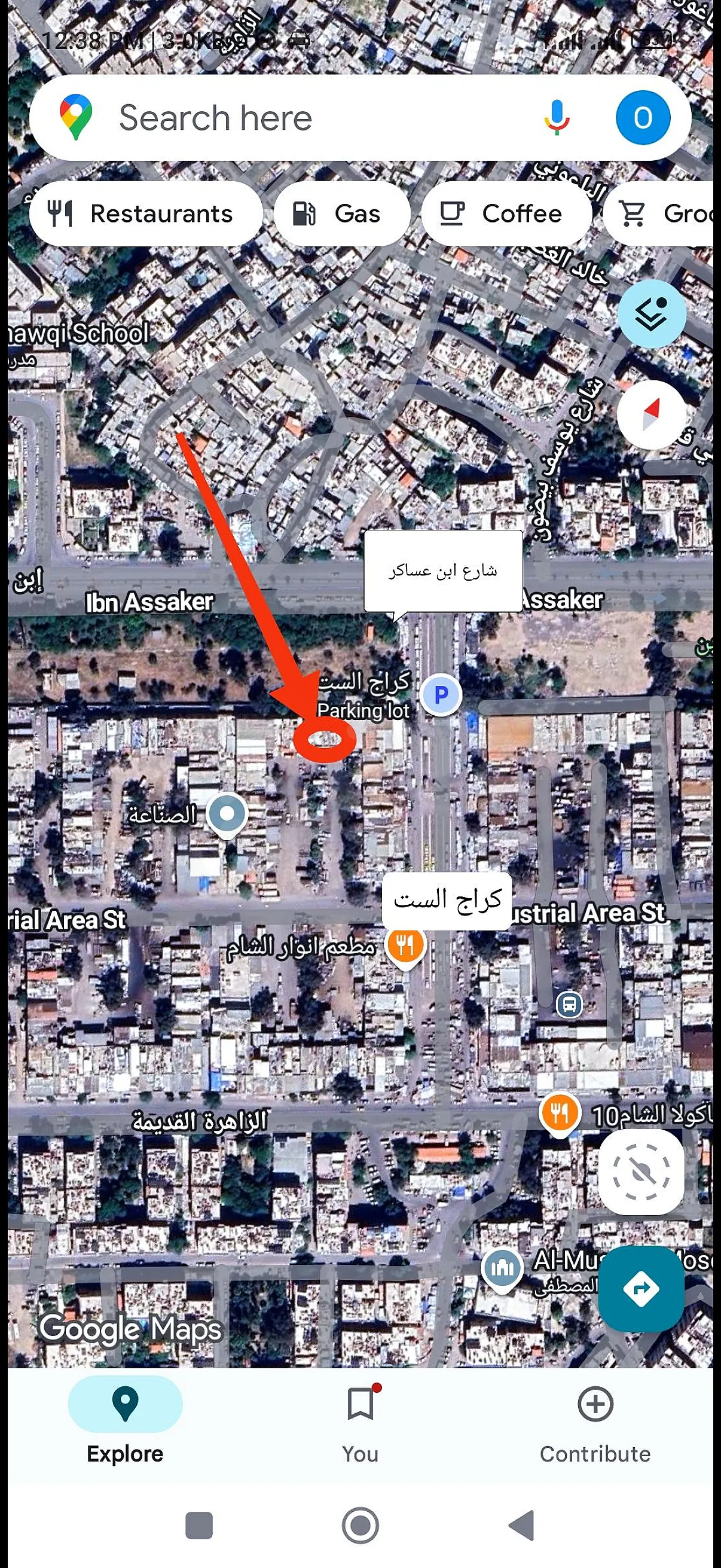The height and width of the screenshot is (1568, 721).
Task: Start voice search with the microphone
Action: coord(556,117)
